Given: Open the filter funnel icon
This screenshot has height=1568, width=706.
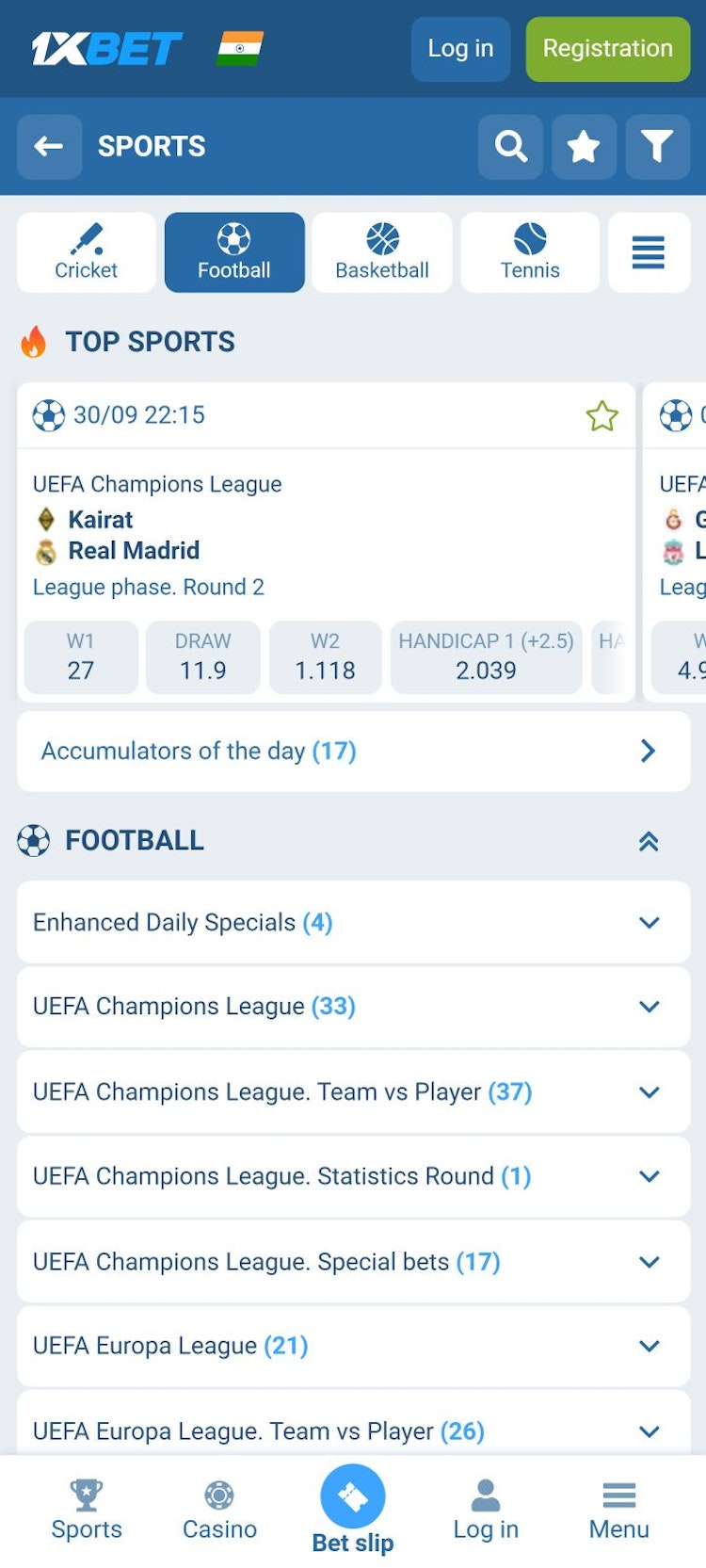Looking at the screenshot, I should point(657,146).
